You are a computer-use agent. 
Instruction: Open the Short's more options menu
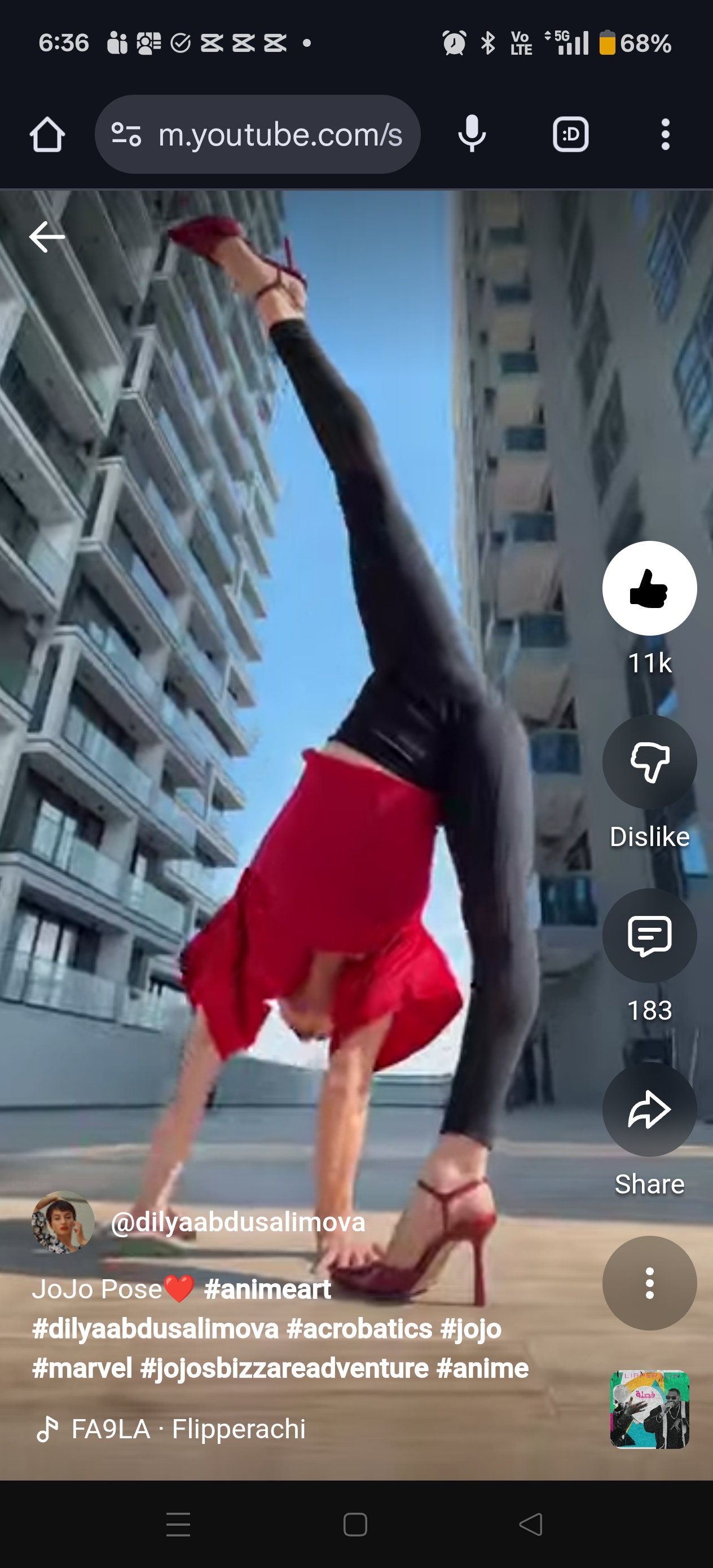click(649, 1283)
